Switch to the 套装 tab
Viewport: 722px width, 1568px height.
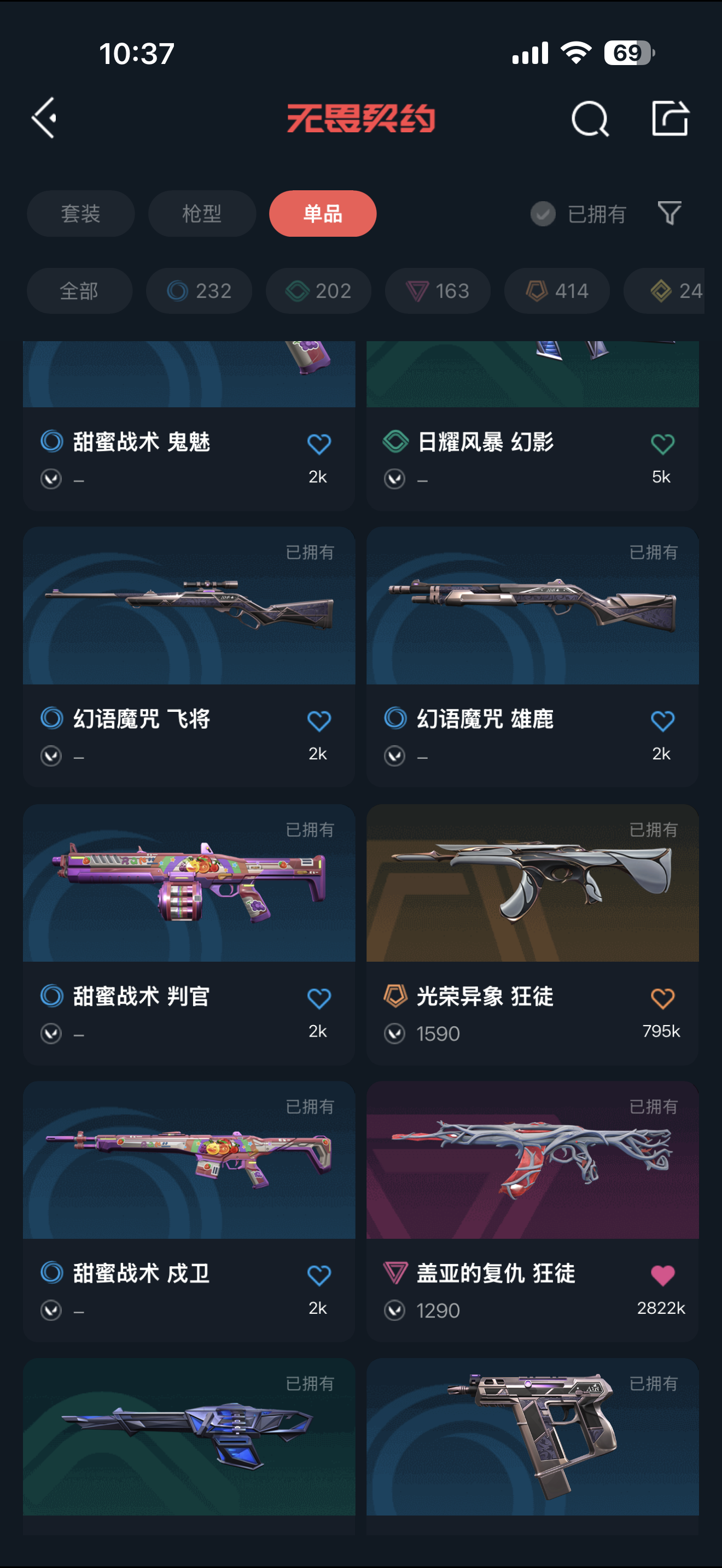80,214
